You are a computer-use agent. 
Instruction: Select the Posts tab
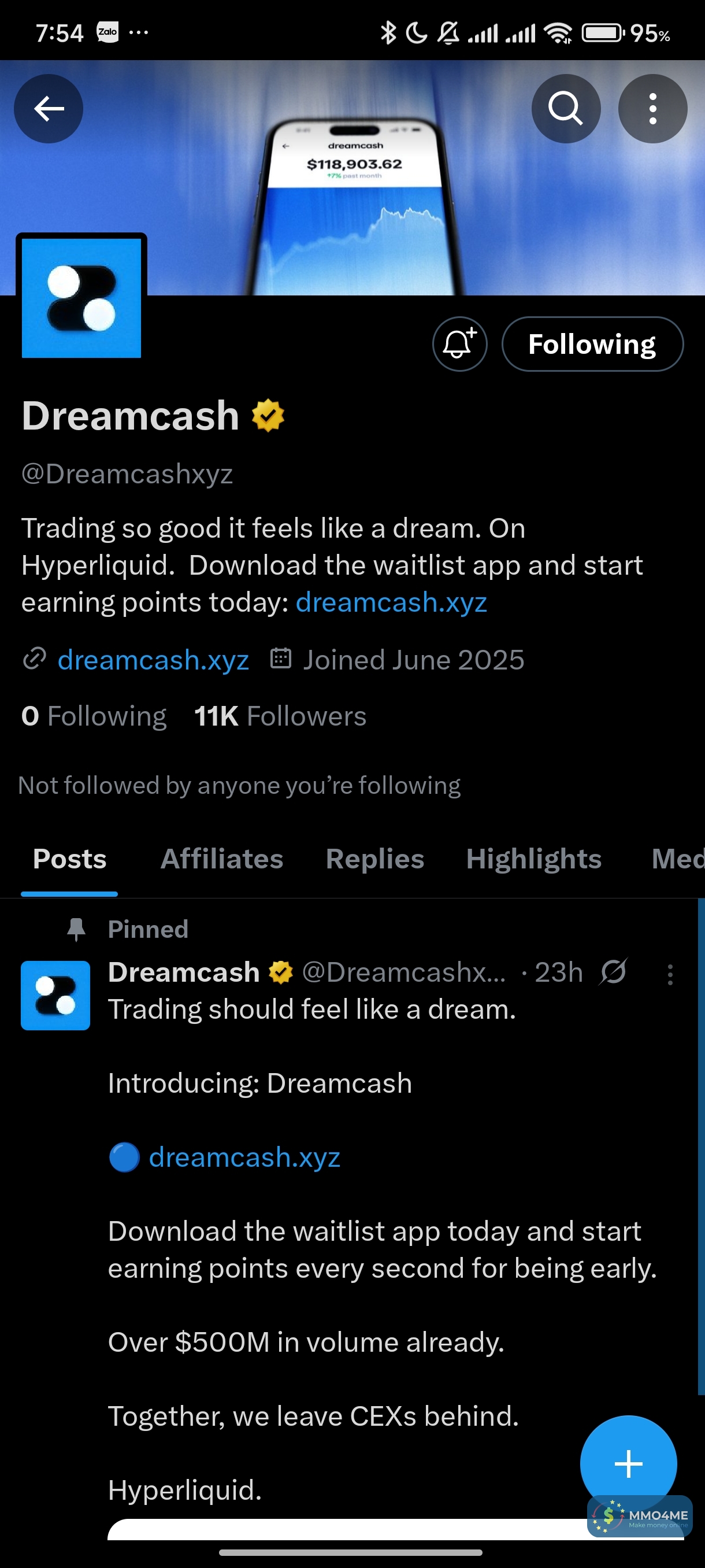[69, 859]
